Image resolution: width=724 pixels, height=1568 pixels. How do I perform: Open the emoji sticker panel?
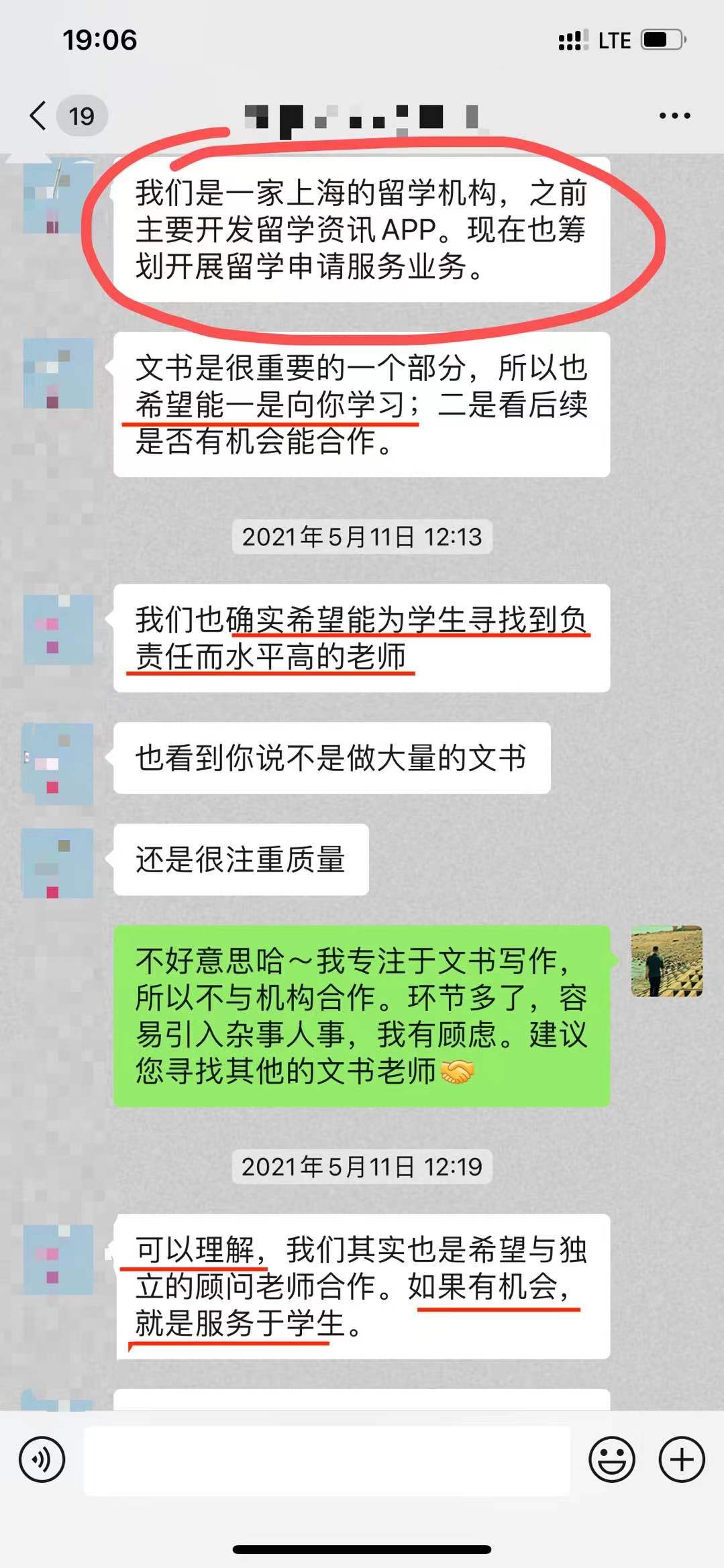coord(611,1459)
